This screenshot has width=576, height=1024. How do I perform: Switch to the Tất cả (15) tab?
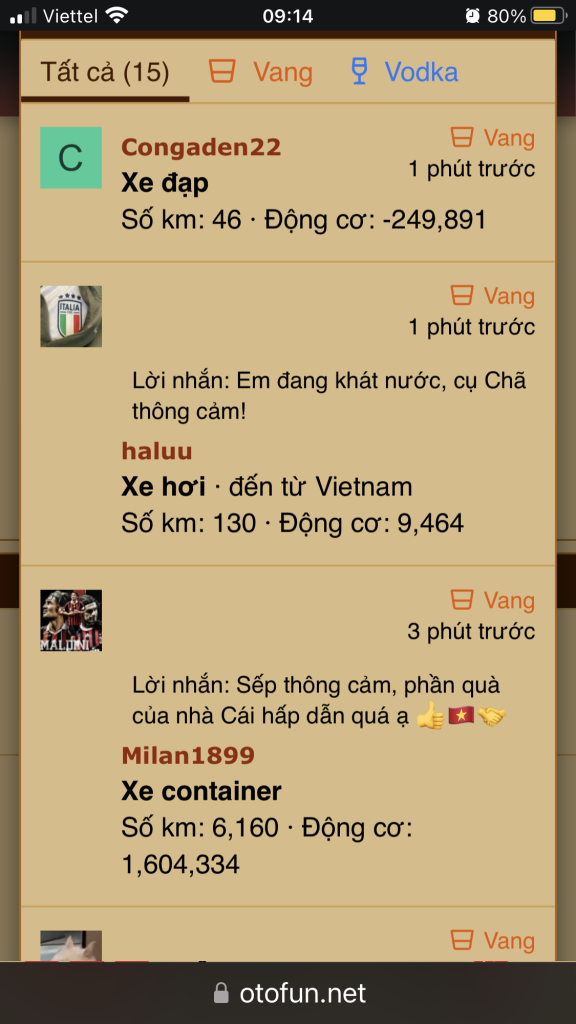pos(105,72)
